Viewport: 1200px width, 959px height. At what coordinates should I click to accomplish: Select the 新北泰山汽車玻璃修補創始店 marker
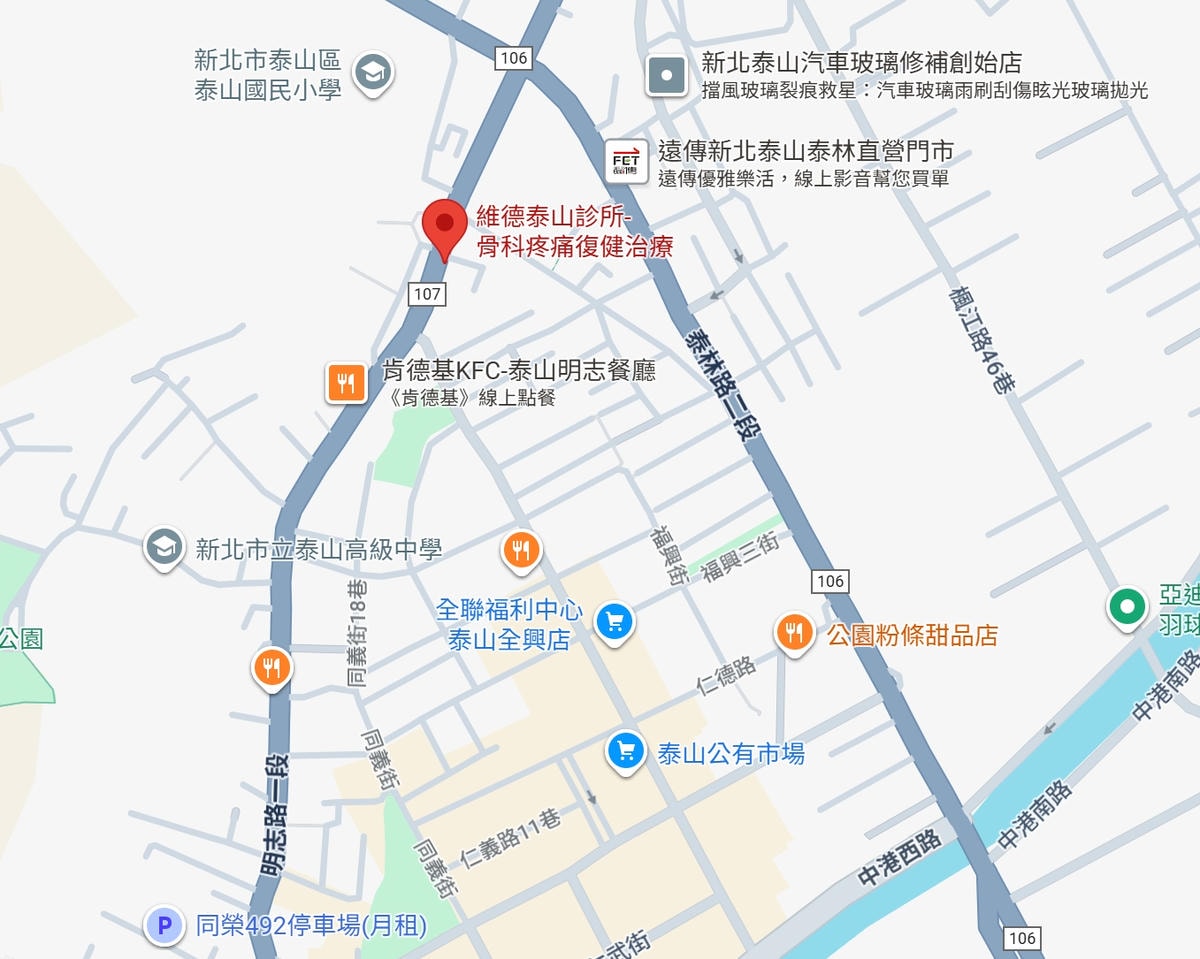[x=667, y=75]
